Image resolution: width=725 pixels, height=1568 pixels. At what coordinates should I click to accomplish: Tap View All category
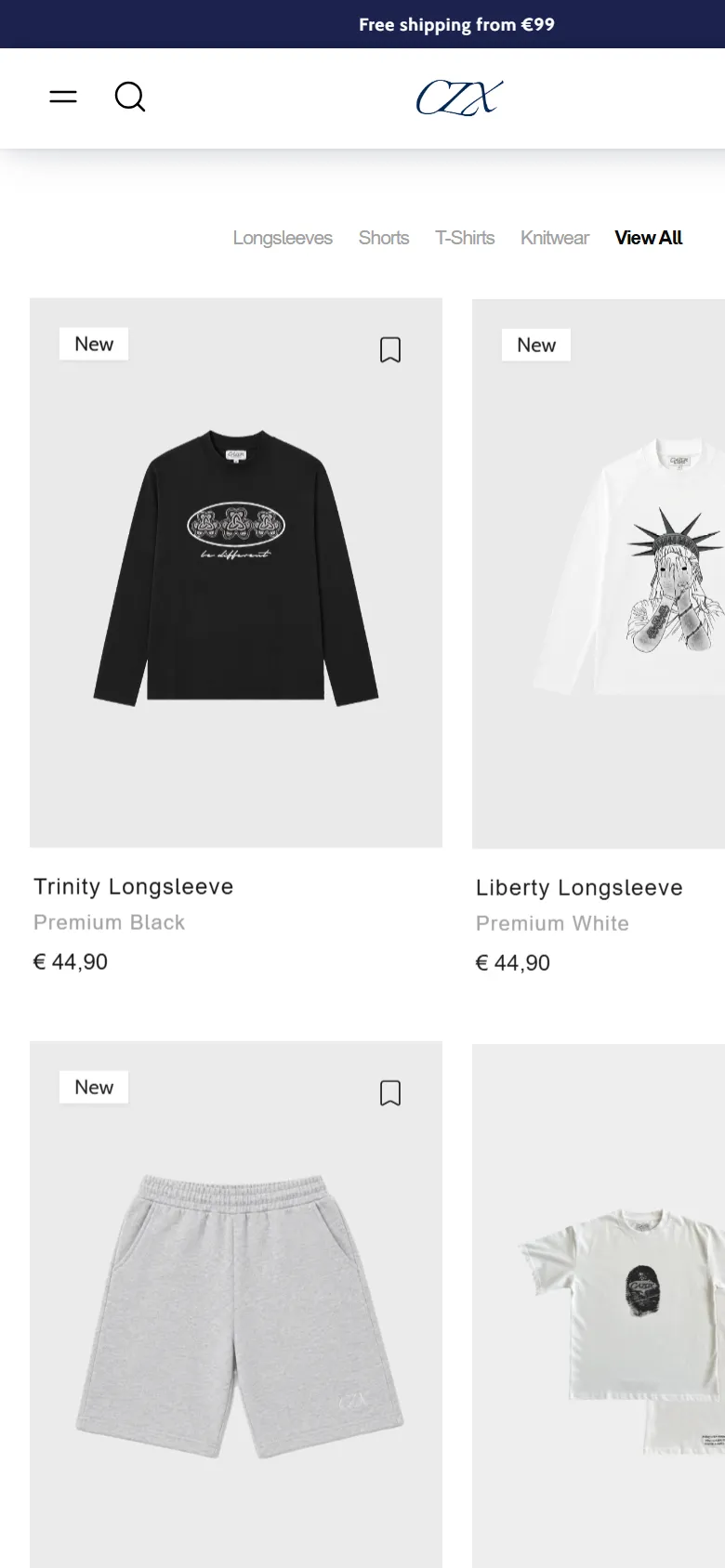coord(649,238)
